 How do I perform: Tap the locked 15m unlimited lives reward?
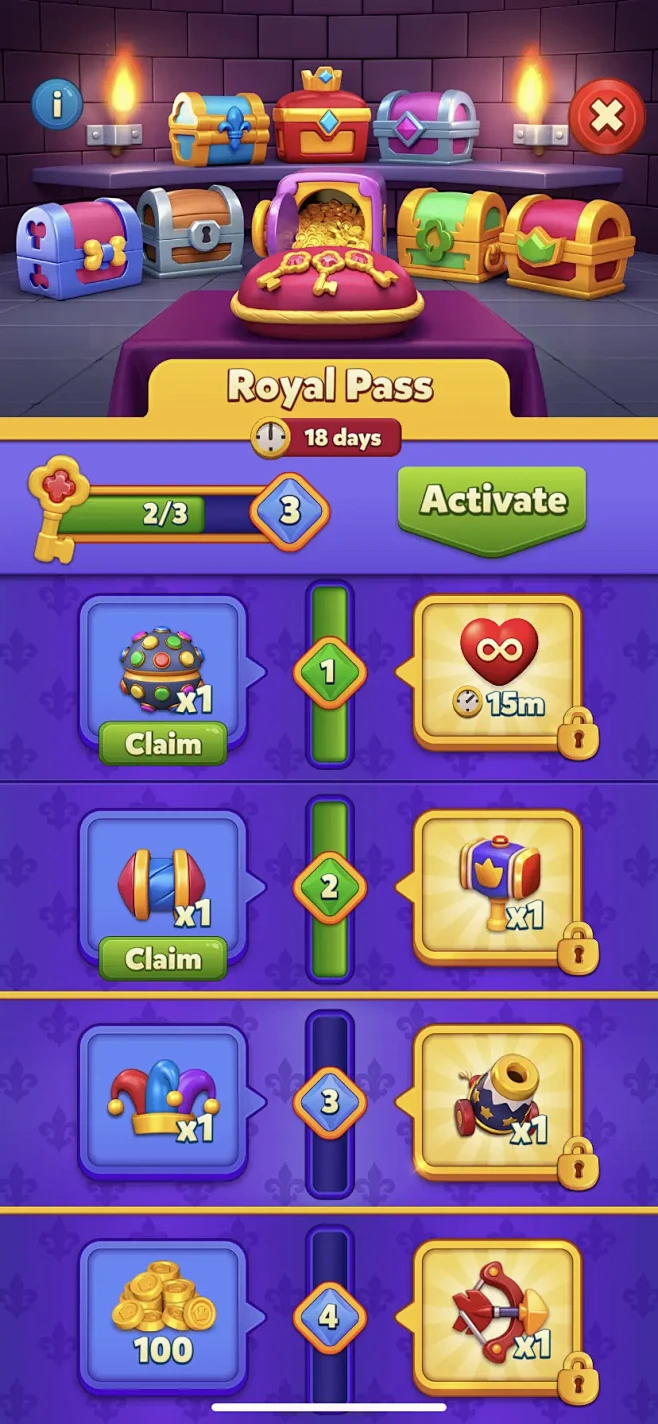click(497, 672)
